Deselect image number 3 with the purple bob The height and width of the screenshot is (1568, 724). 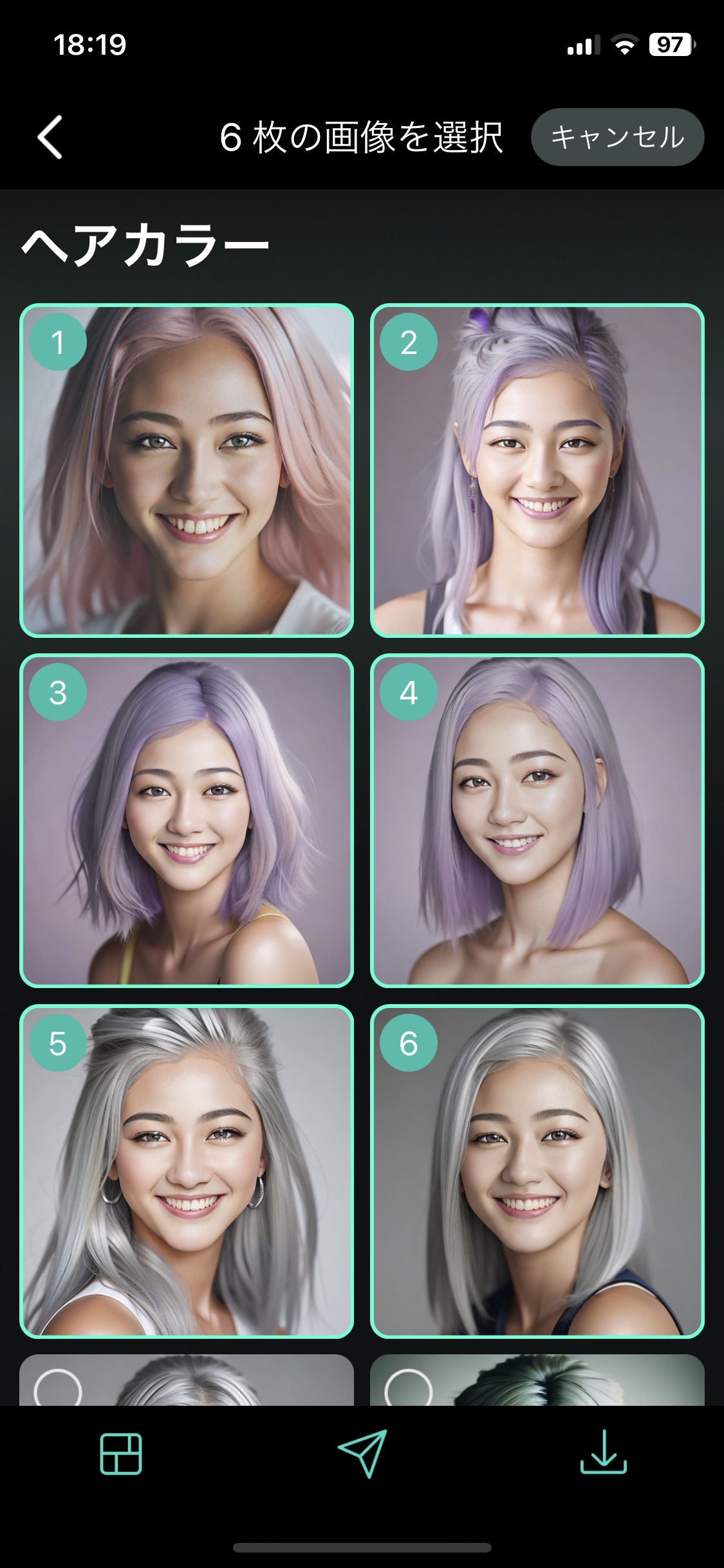[x=187, y=821]
